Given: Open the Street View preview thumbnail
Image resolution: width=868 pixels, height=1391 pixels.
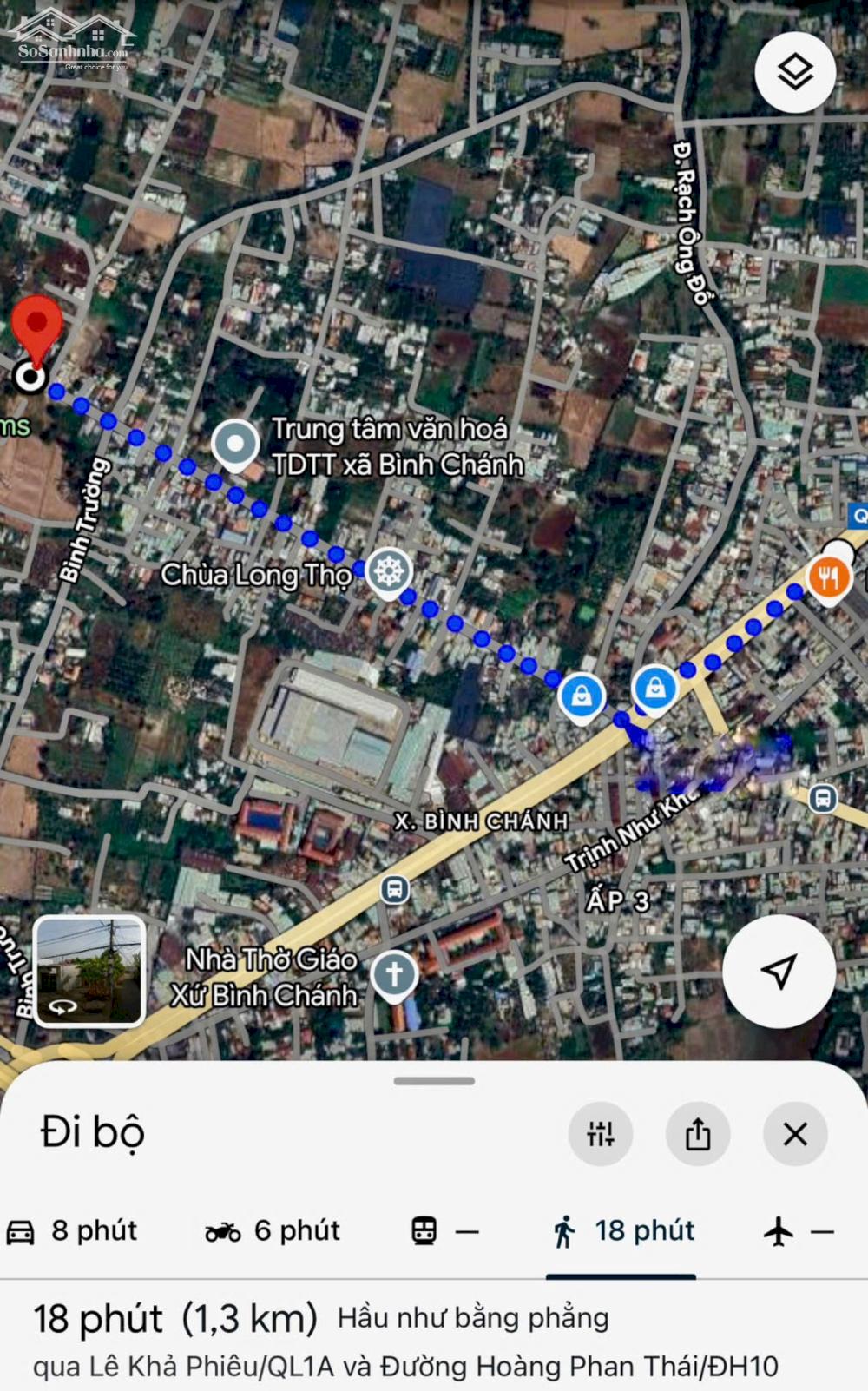Looking at the screenshot, I should point(89,971).
